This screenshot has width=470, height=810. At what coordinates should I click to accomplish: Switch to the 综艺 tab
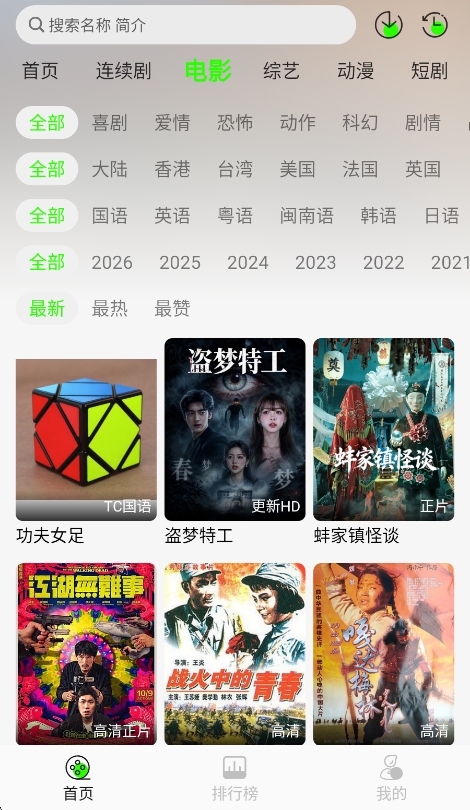click(281, 71)
